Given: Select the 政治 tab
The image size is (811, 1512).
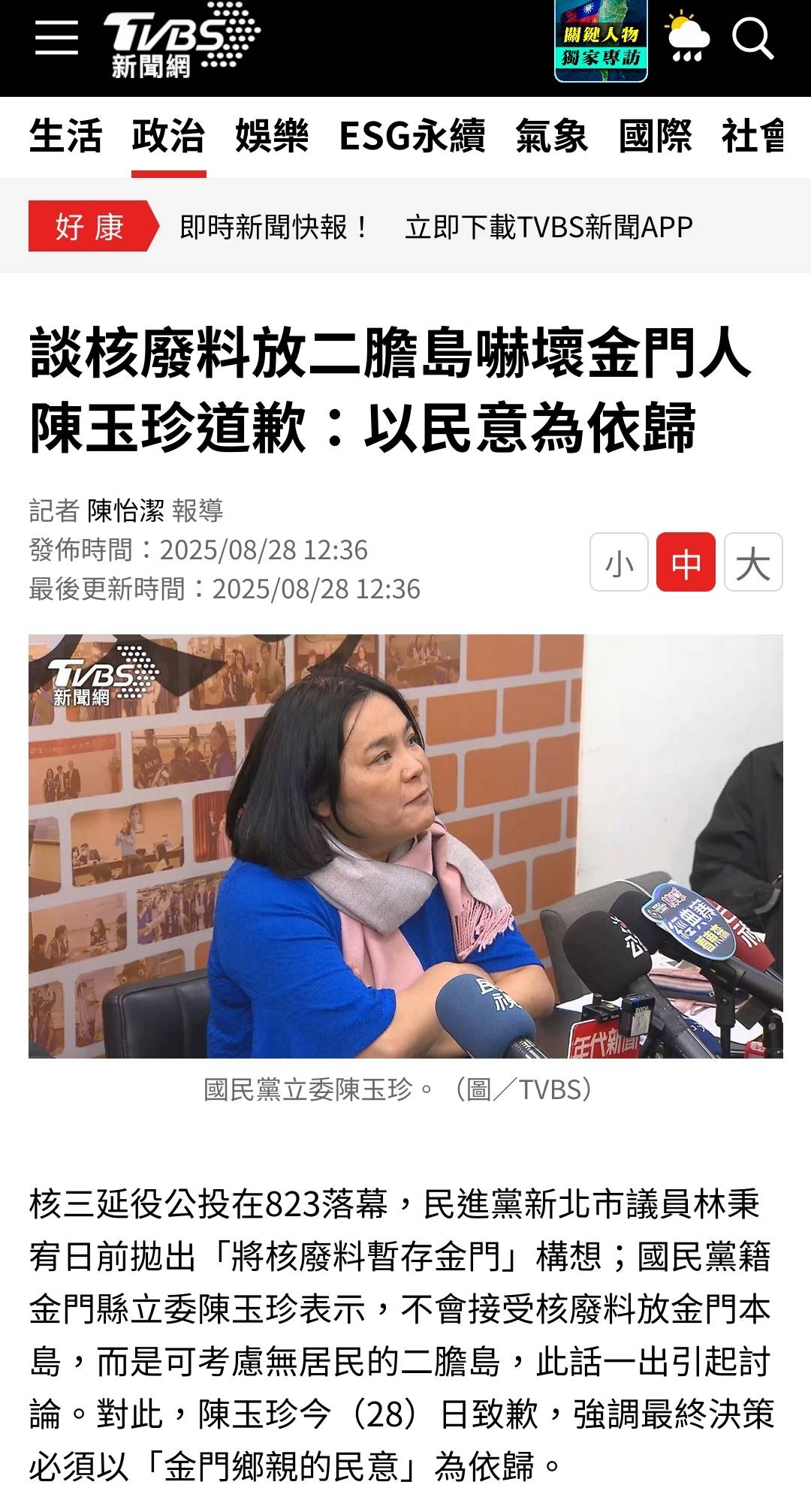Looking at the screenshot, I should click(x=168, y=137).
